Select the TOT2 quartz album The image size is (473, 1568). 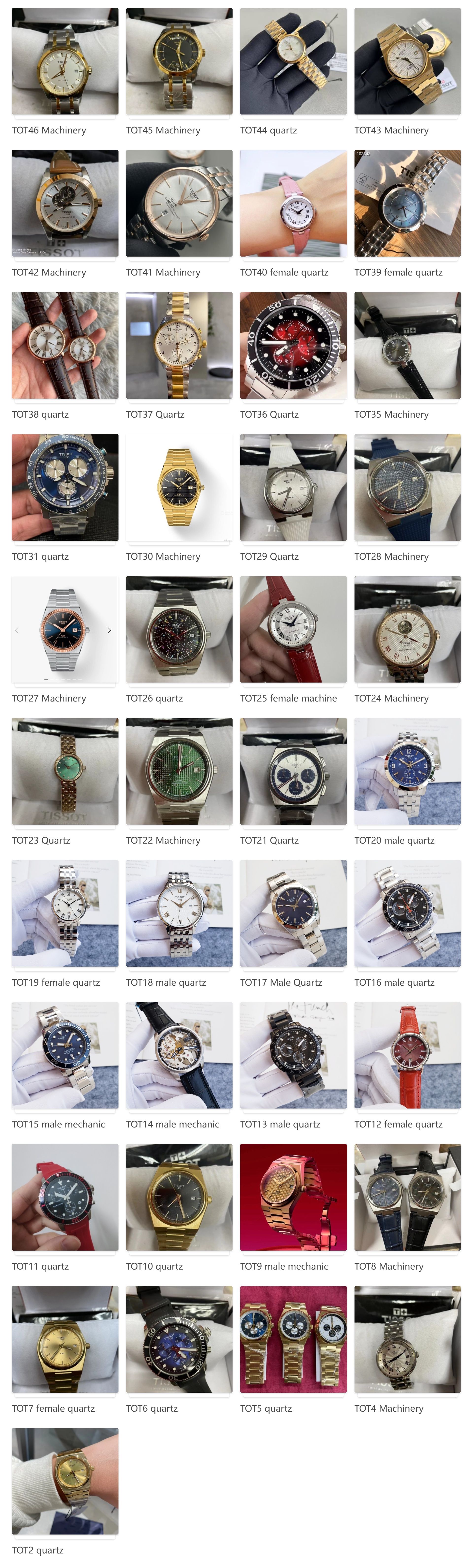(x=65, y=1481)
